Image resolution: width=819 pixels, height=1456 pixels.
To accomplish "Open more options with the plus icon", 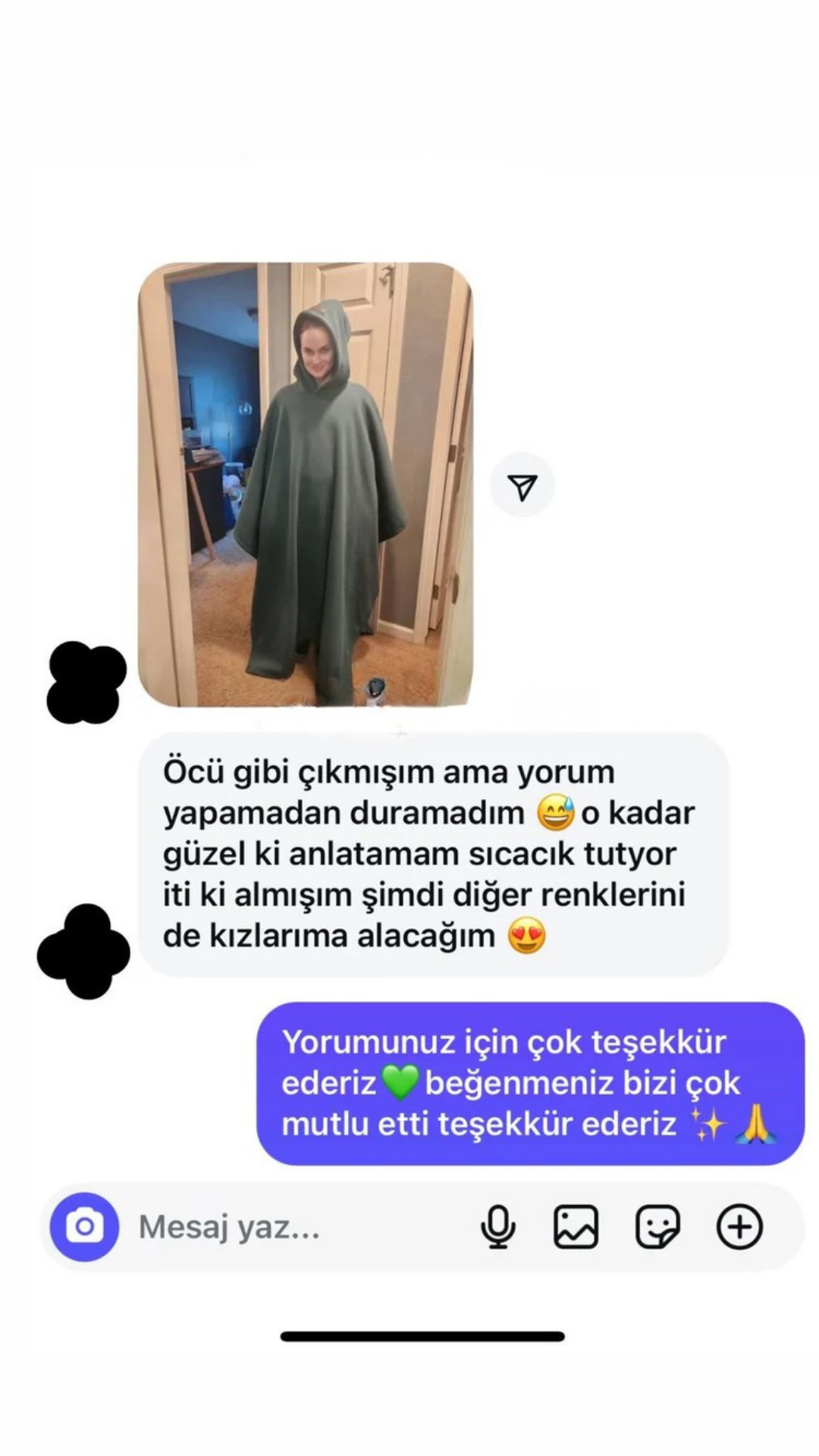I will click(x=739, y=1227).
